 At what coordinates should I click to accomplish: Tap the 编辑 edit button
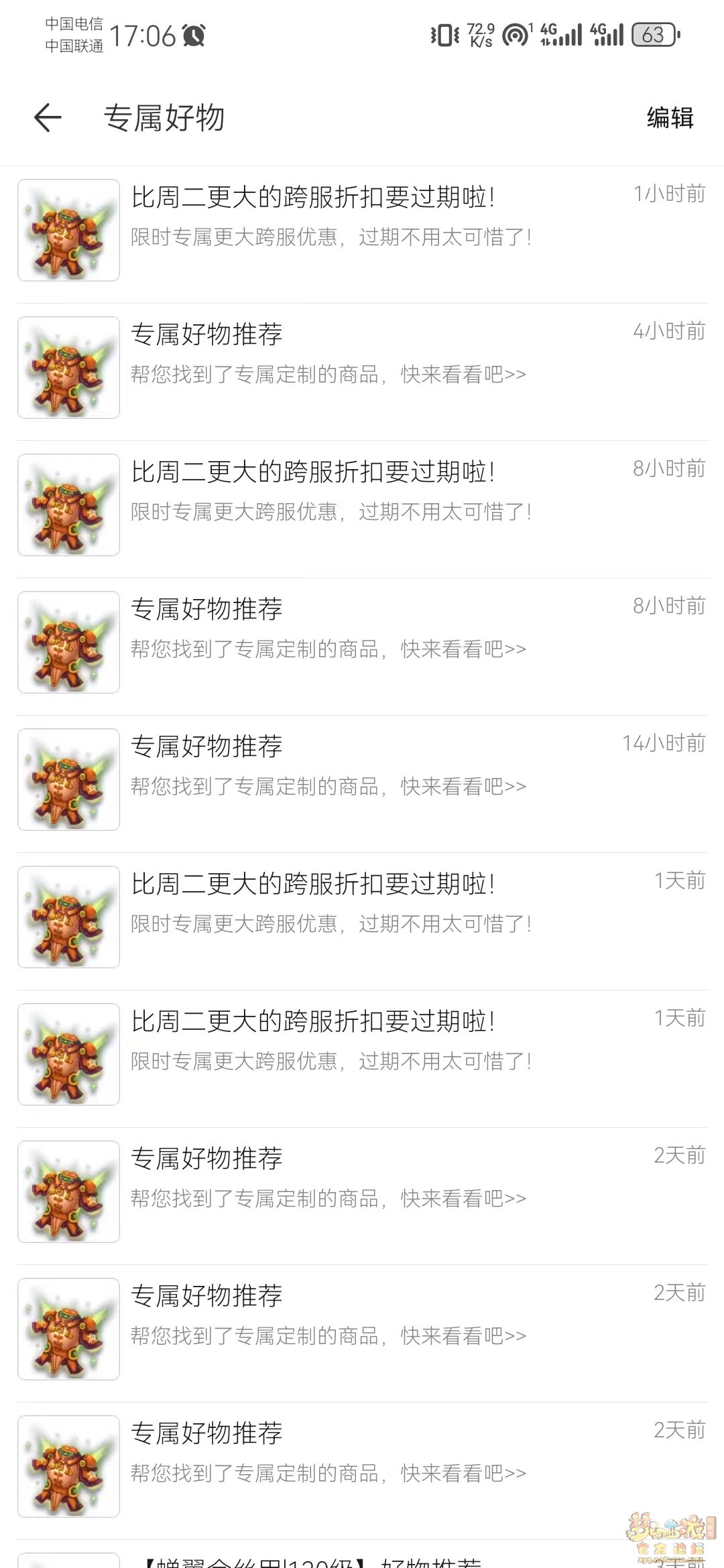pos(670,118)
